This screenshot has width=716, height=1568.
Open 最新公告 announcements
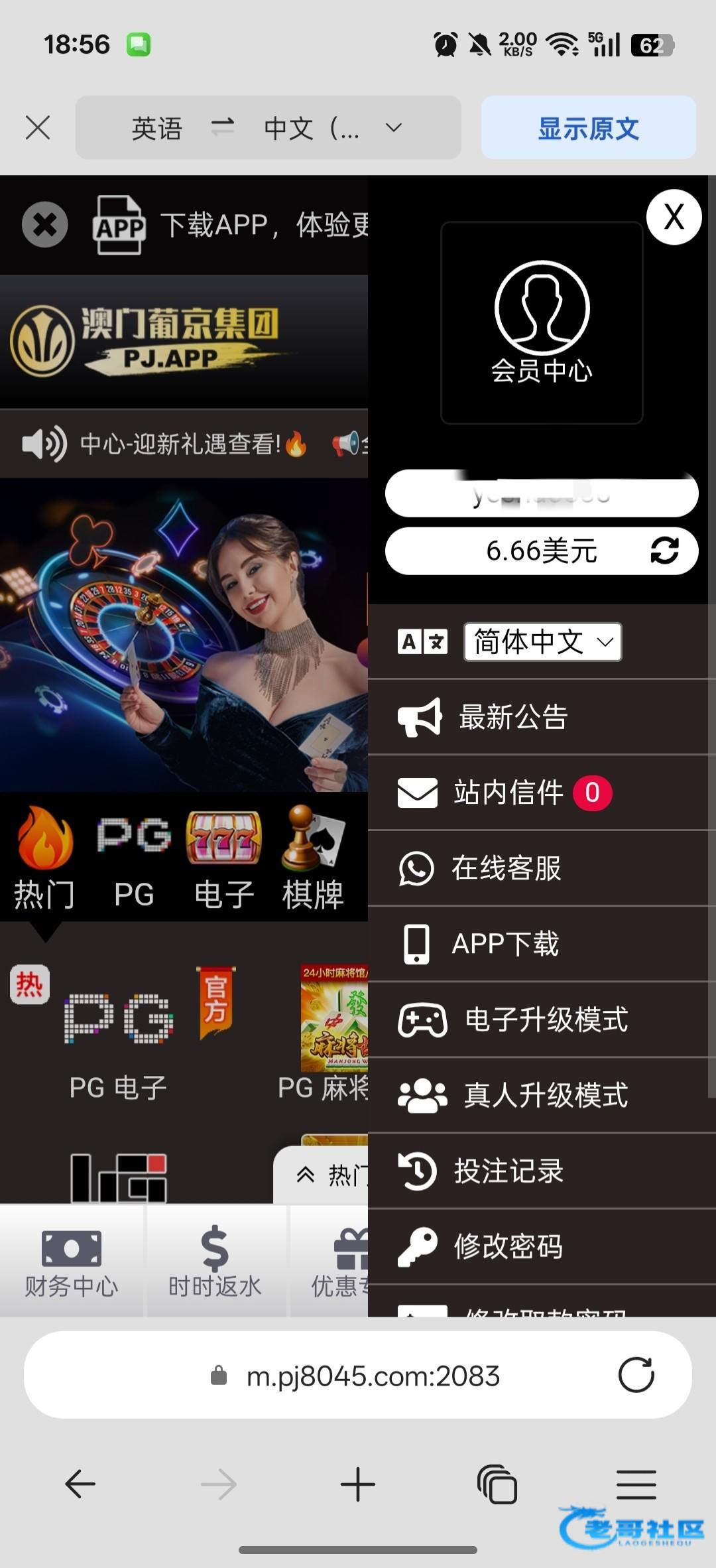(x=513, y=717)
